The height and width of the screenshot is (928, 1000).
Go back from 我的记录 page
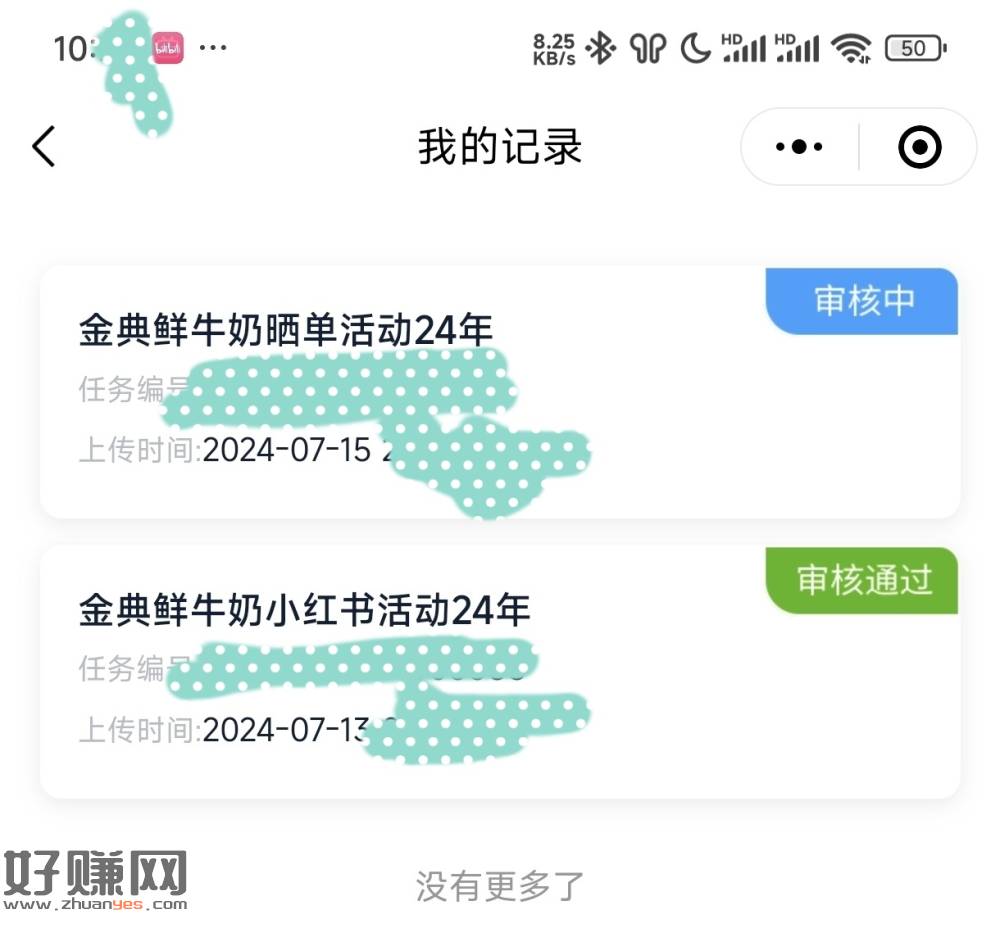click(43, 147)
